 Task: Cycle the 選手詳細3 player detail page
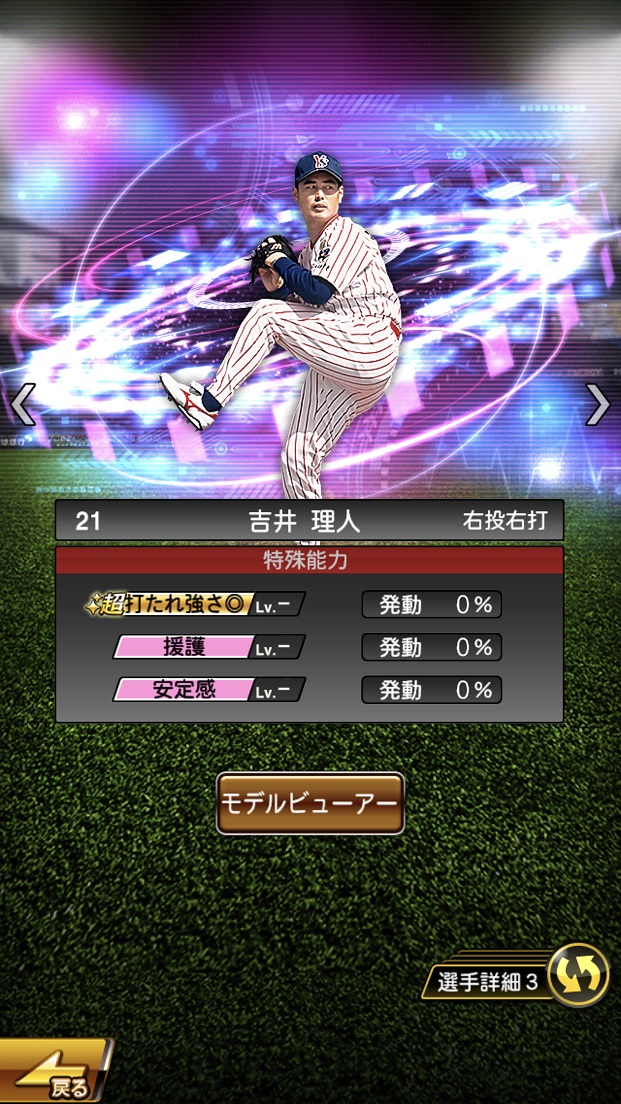click(x=578, y=974)
